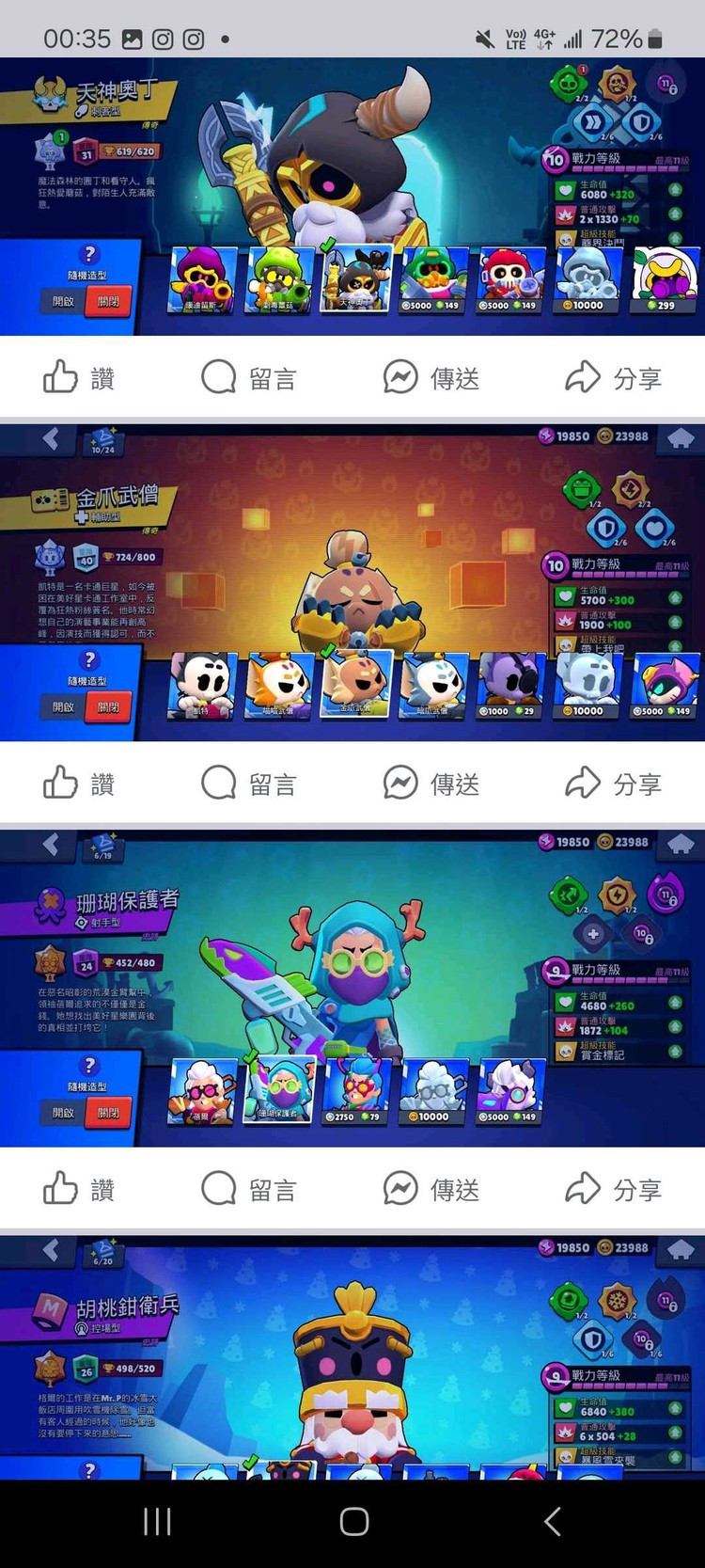The height and width of the screenshot is (1568, 705).
Task: Leave a comment on the 金爪武僧 photo
Action: point(249,784)
